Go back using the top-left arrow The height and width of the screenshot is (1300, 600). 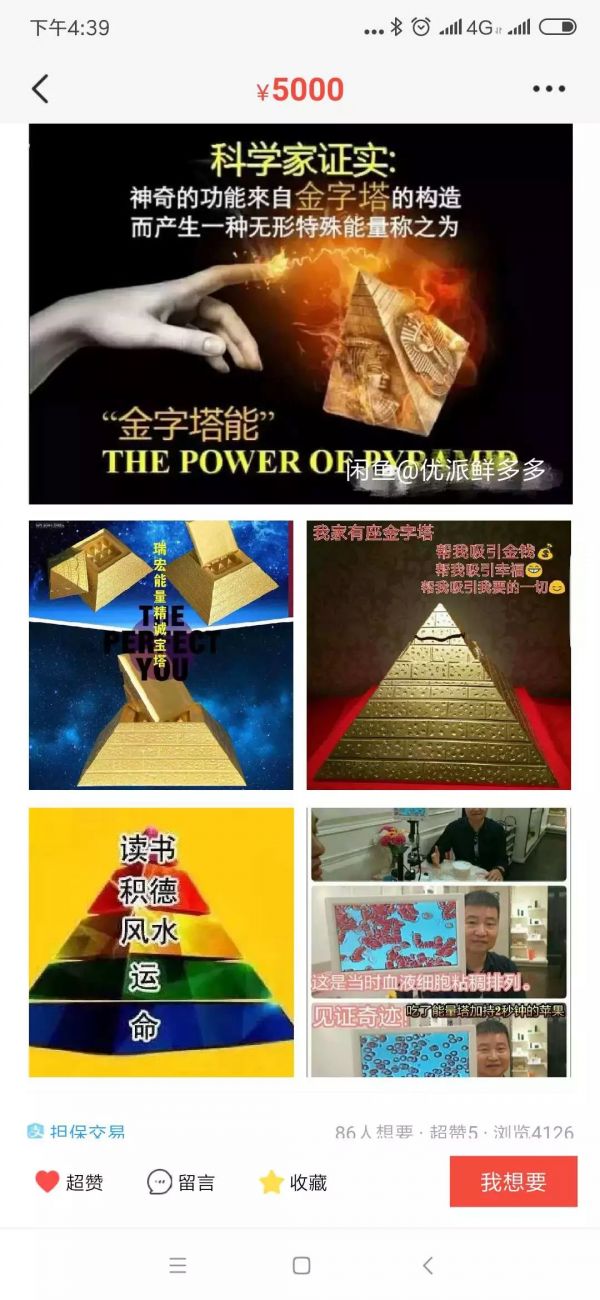[40, 89]
